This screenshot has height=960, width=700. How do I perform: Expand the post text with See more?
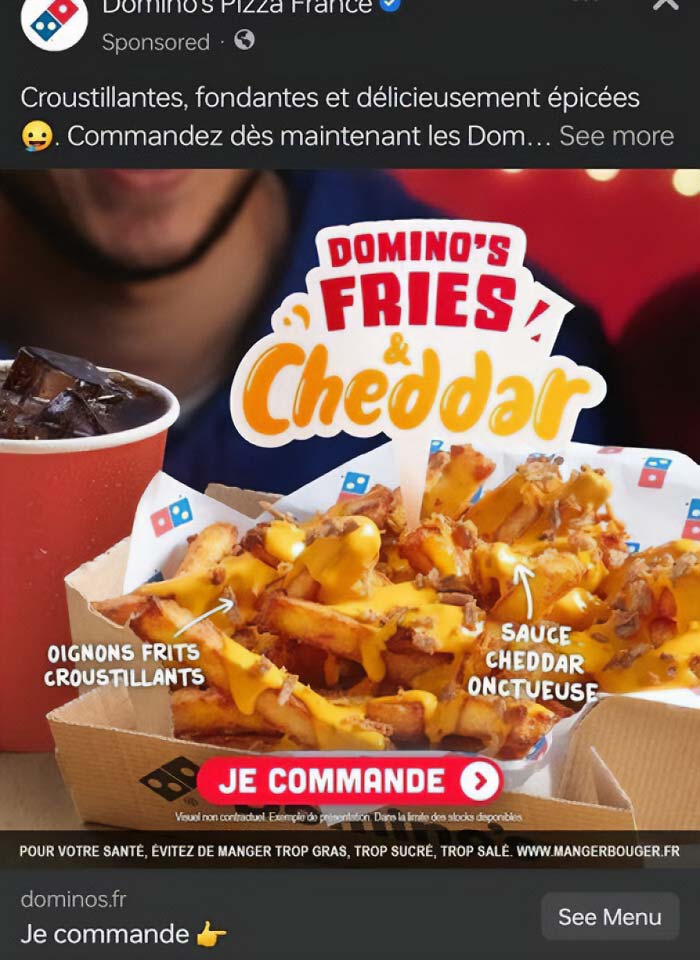[616, 136]
